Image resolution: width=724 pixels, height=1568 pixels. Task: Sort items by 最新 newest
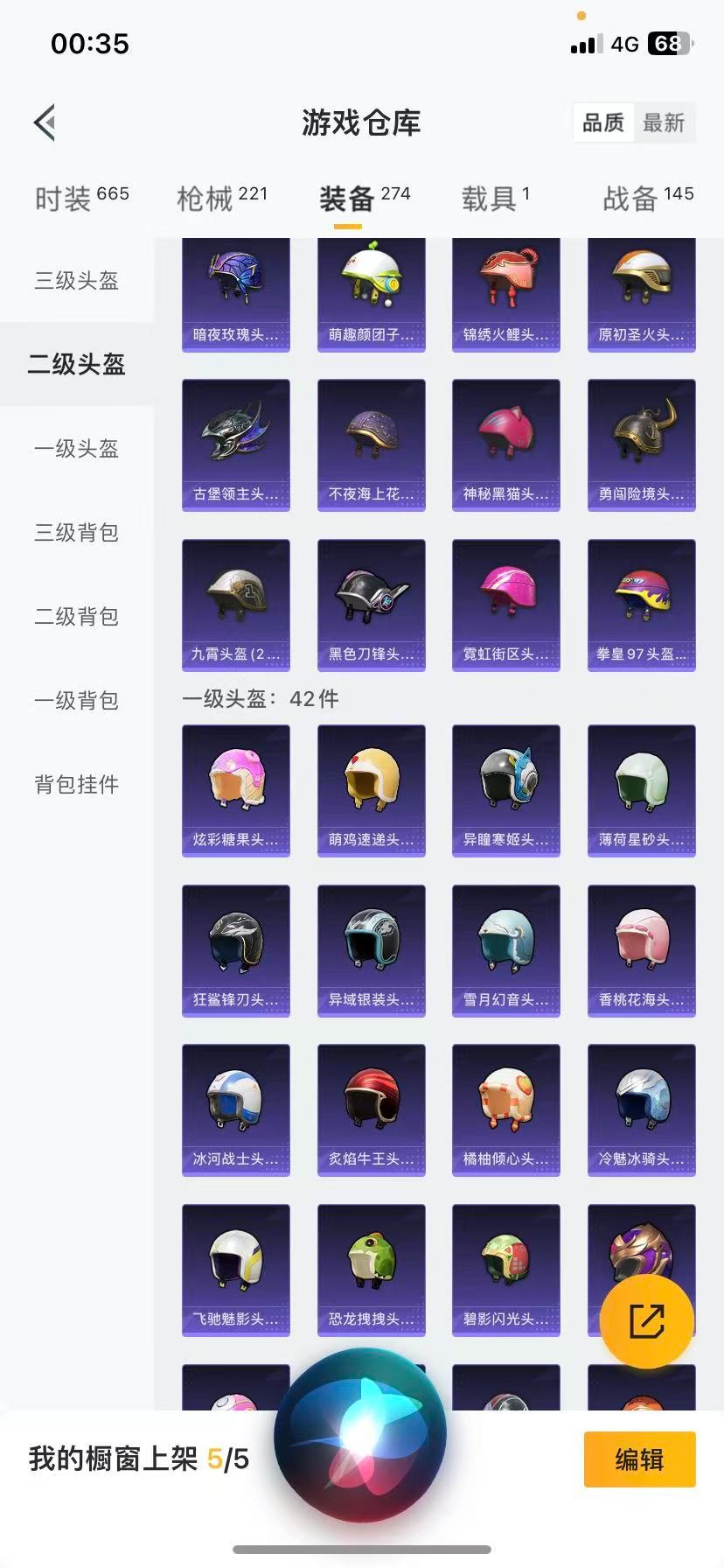[664, 122]
